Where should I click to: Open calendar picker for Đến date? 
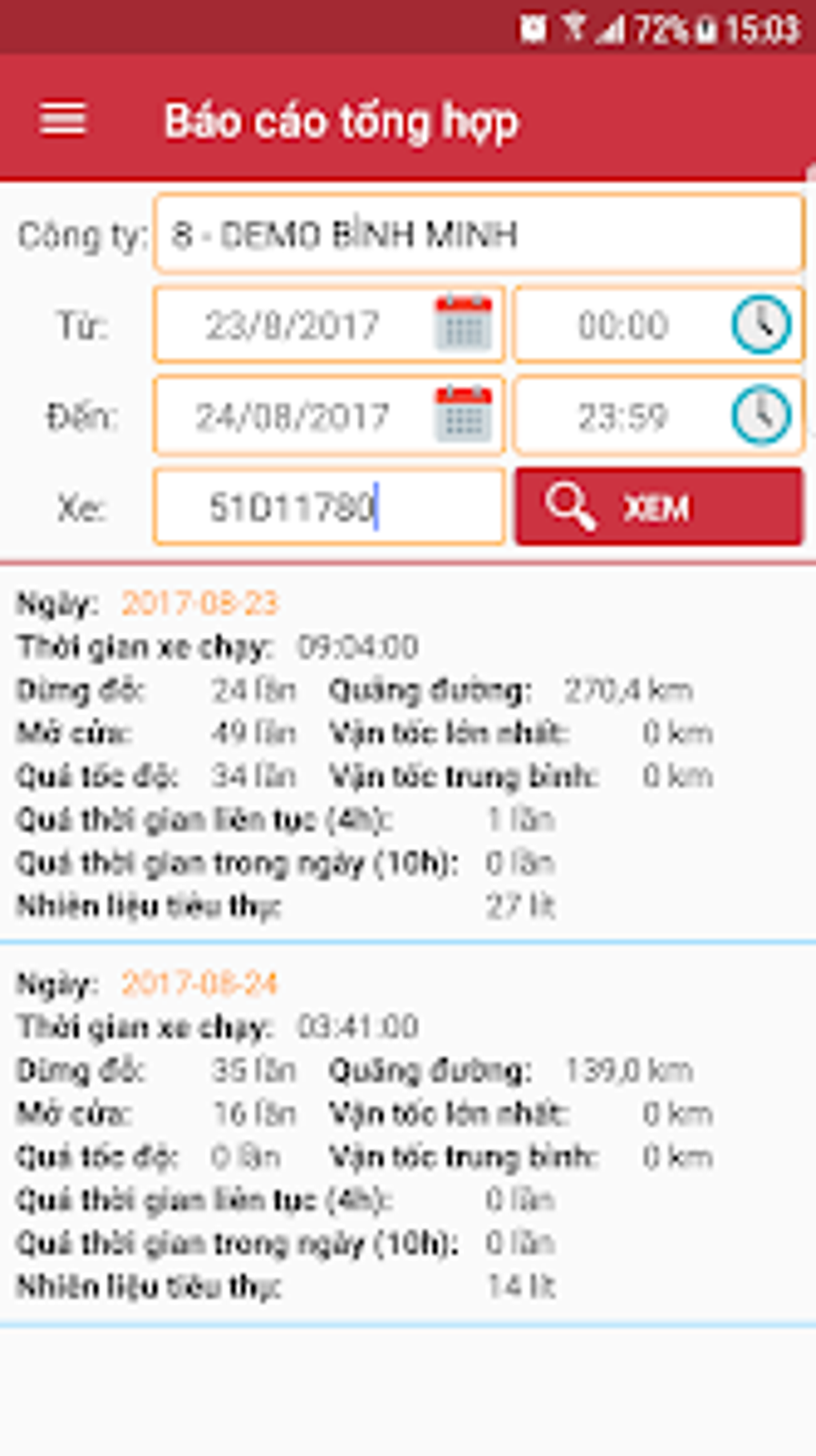(463, 415)
